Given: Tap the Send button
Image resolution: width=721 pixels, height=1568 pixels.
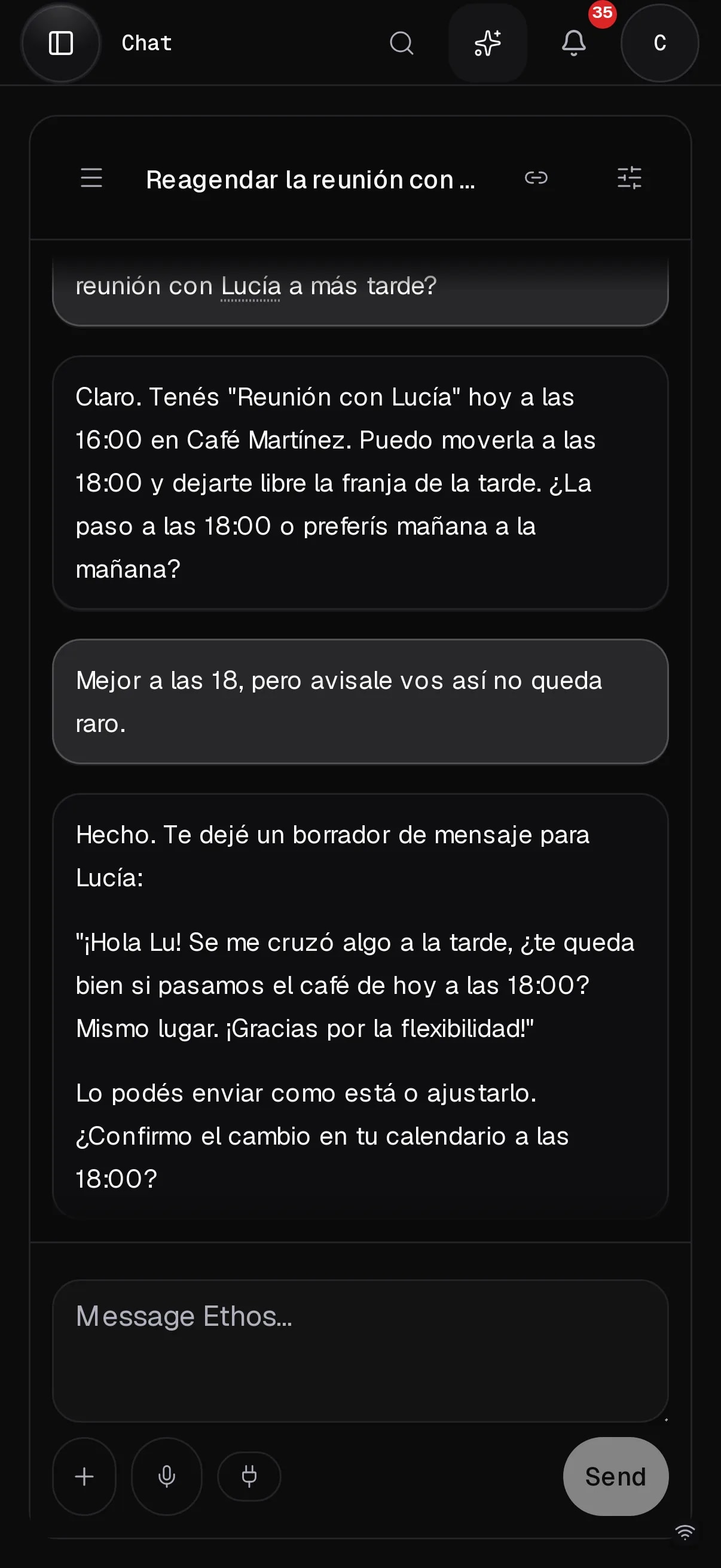Looking at the screenshot, I should click(x=616, y=1477).
